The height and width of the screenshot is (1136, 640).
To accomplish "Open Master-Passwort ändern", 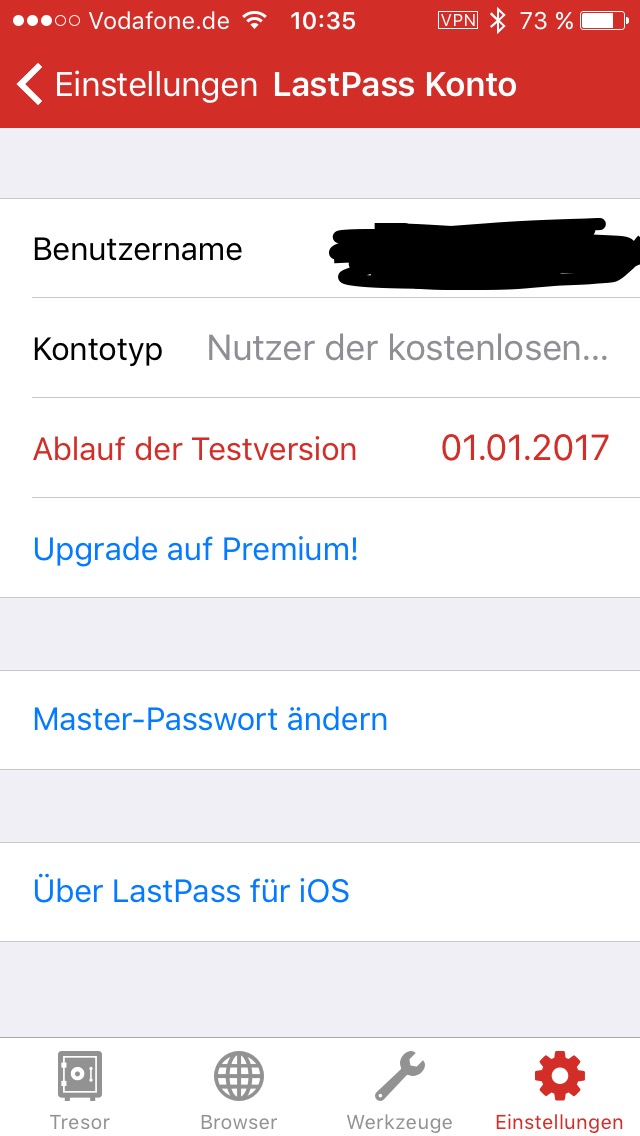I will pyautogui.click(x=211, y=720).
